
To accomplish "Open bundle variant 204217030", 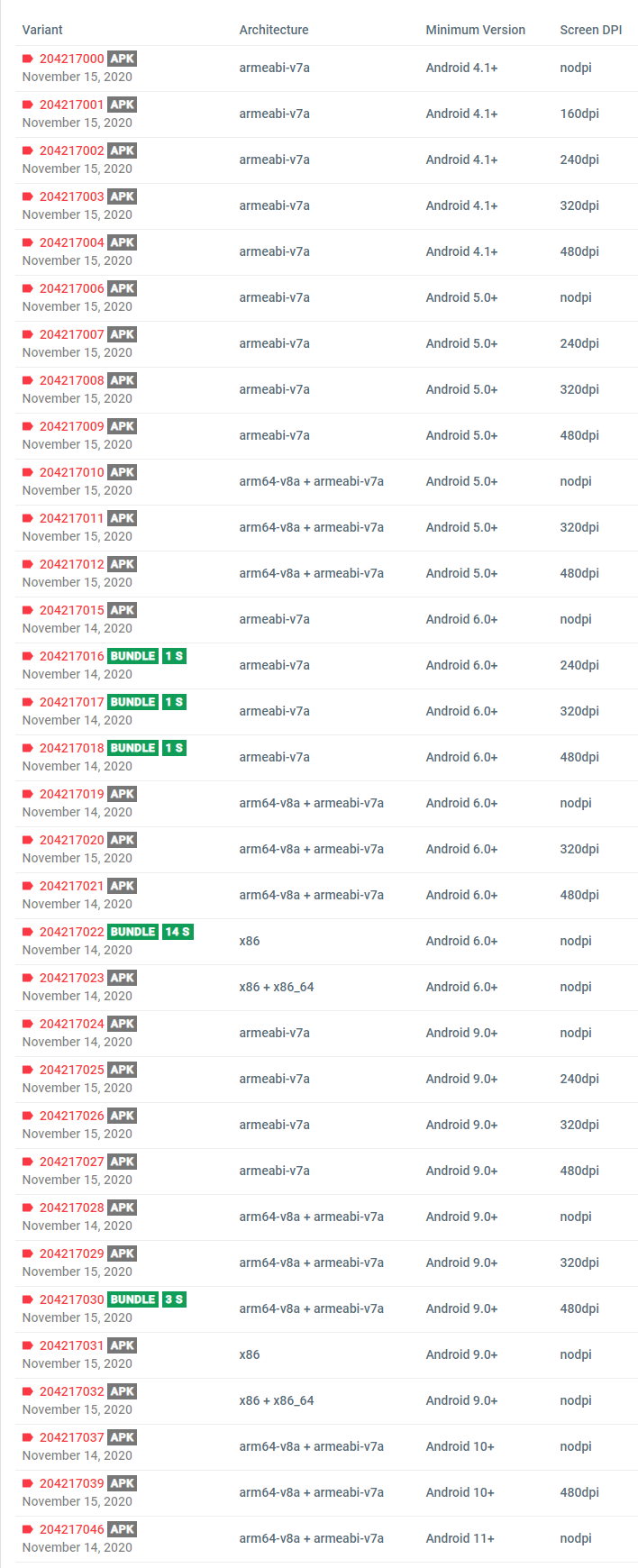I will (x=71, y=1299).
